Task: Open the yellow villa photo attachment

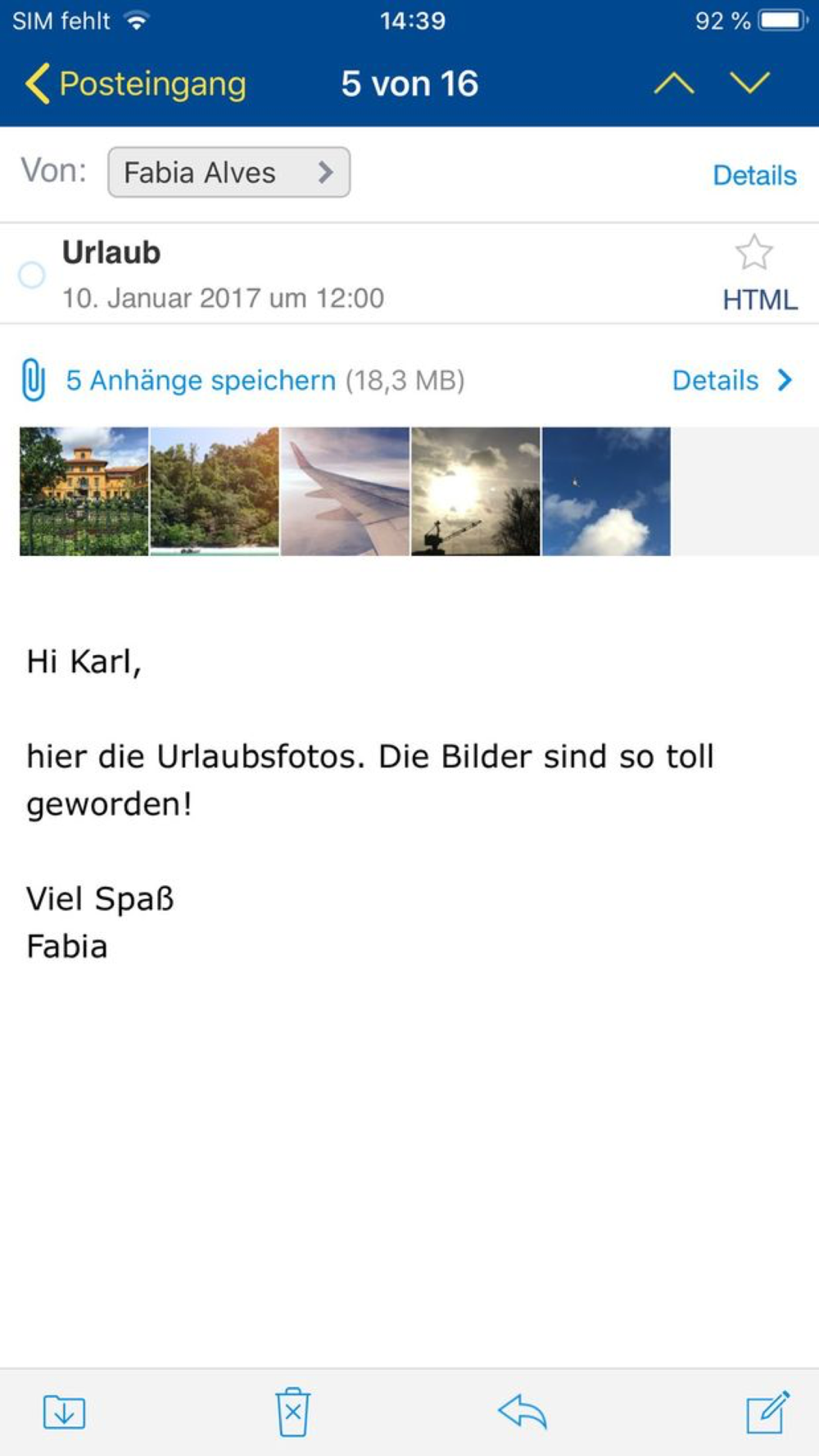Action: (x=84, y=491)
